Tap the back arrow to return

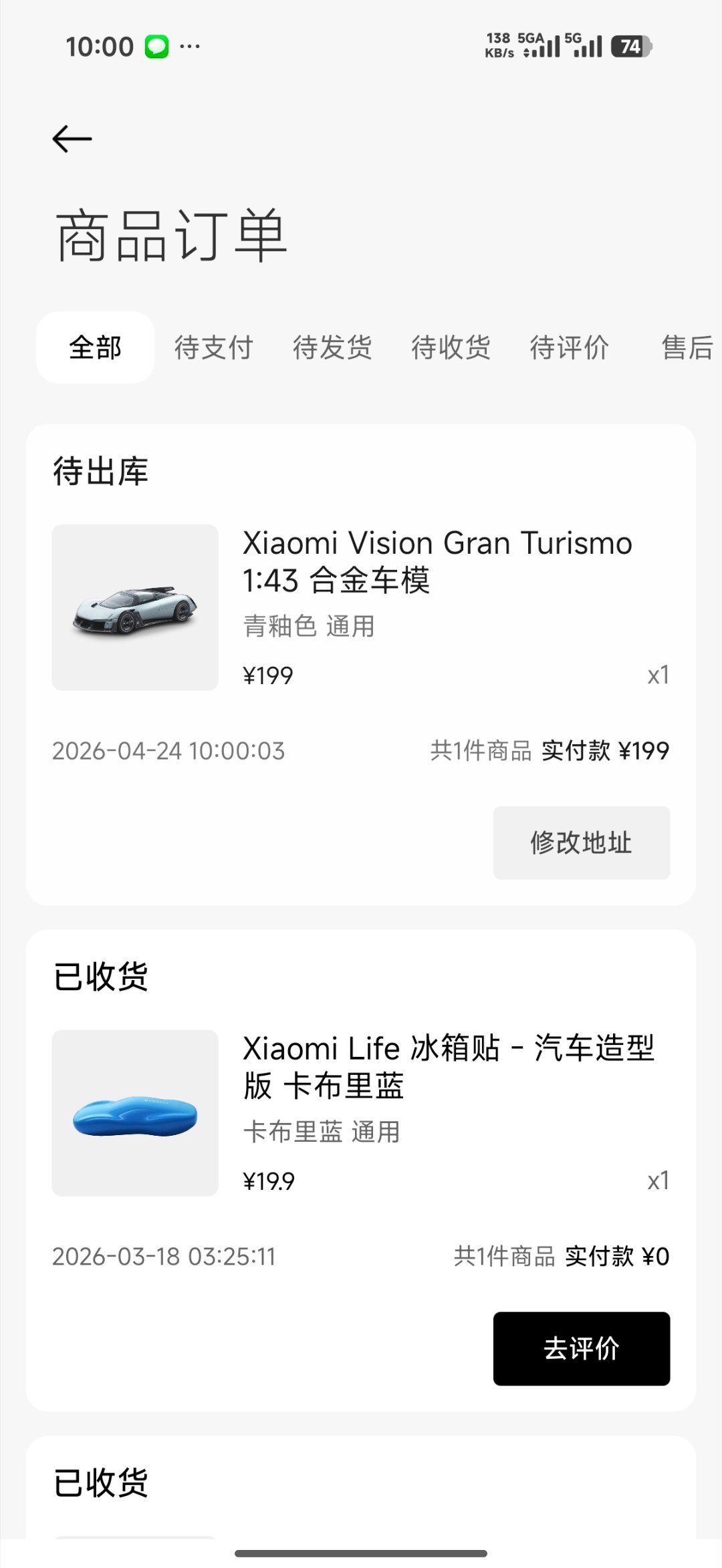[x=72, y=138]
